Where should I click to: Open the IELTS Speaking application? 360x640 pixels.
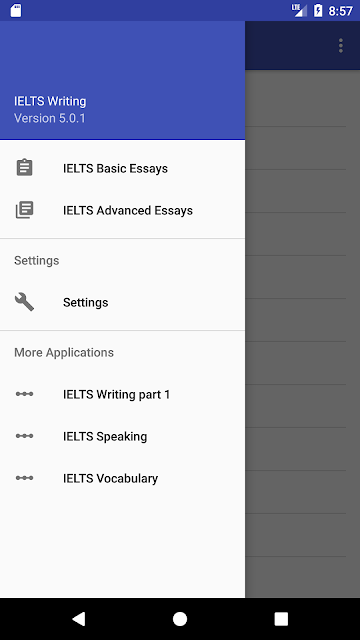click(x=122, y=436)
